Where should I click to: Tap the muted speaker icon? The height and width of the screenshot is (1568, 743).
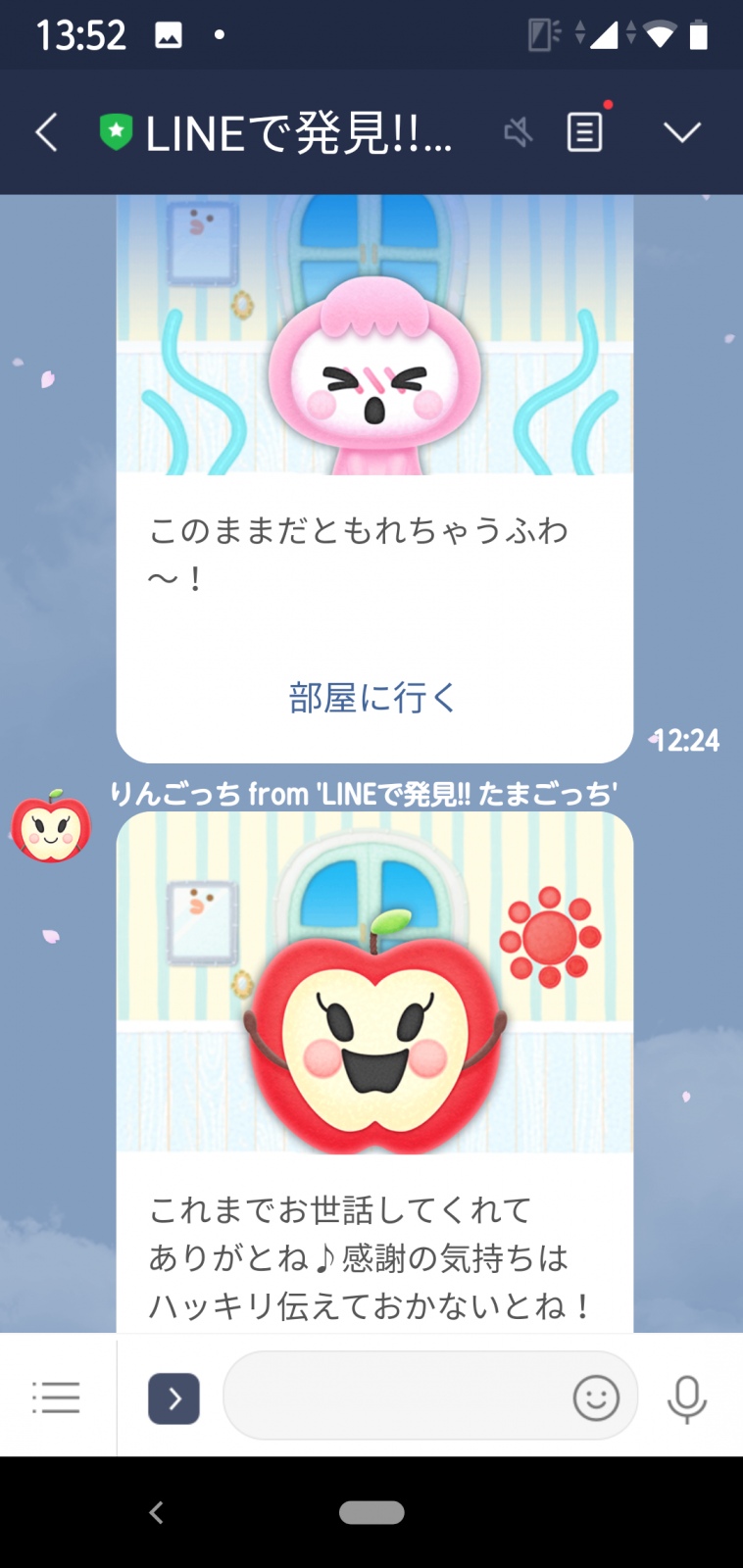[x=519, y=131]
